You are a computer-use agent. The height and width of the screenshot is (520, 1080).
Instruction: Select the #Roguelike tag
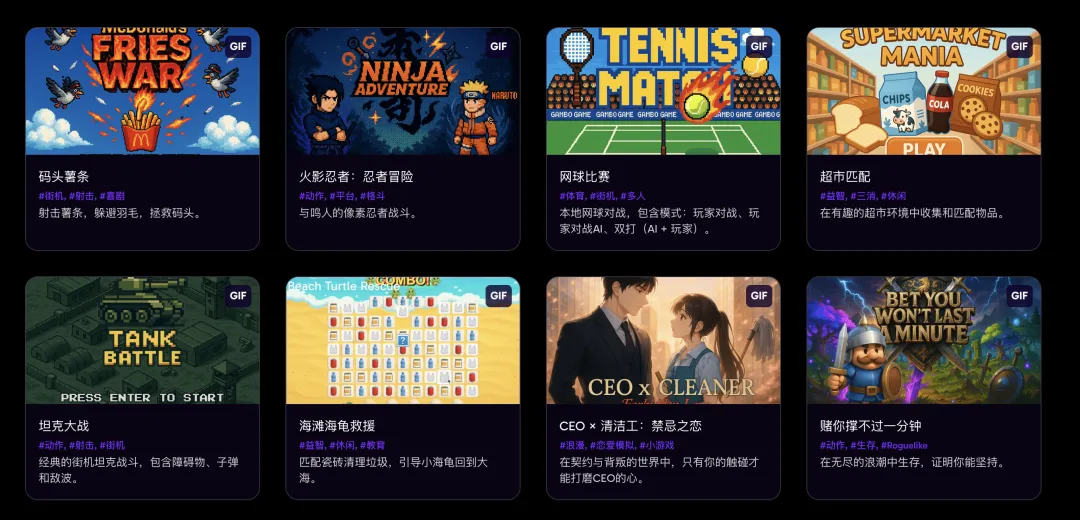click(904, 445)
